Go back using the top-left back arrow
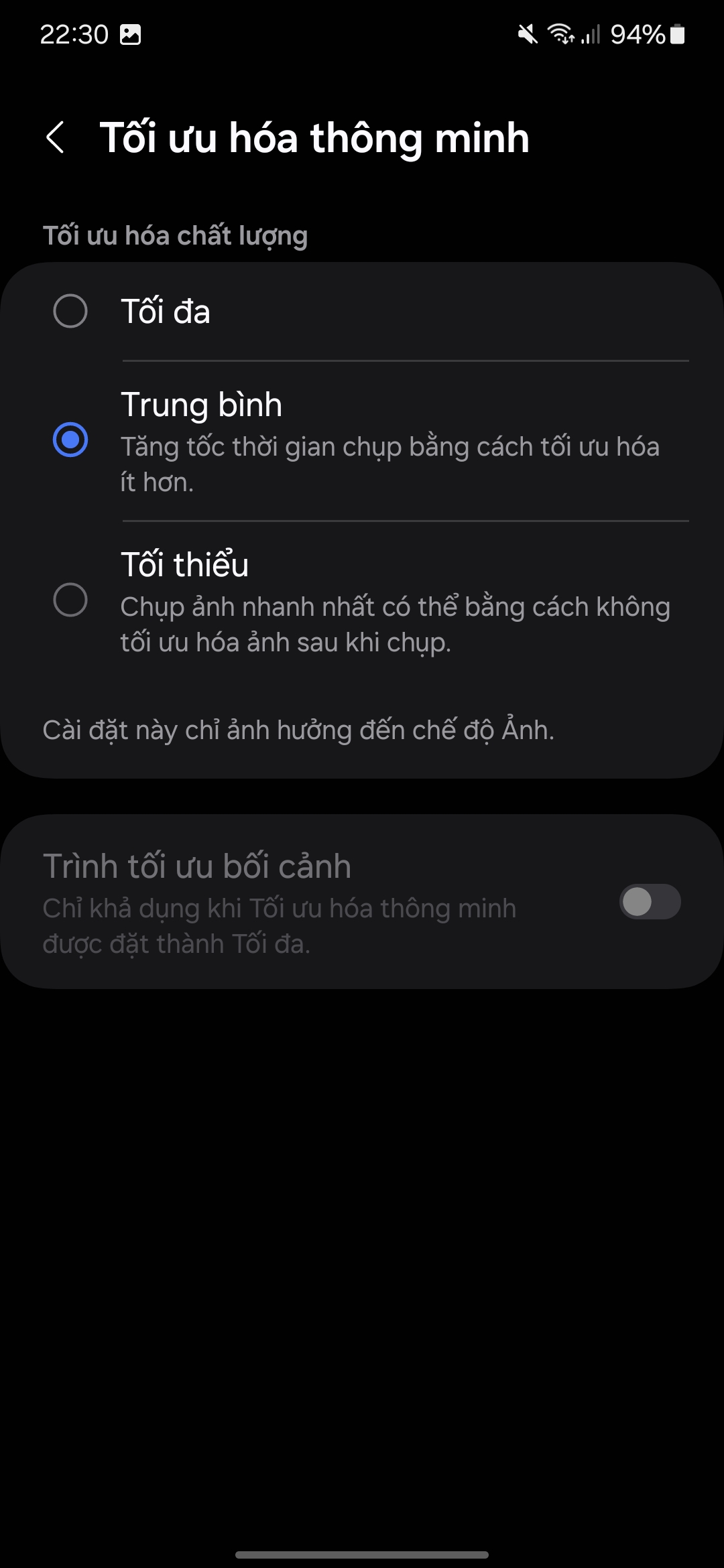This screenshot has height=1568, width=724. pos(56,137)
